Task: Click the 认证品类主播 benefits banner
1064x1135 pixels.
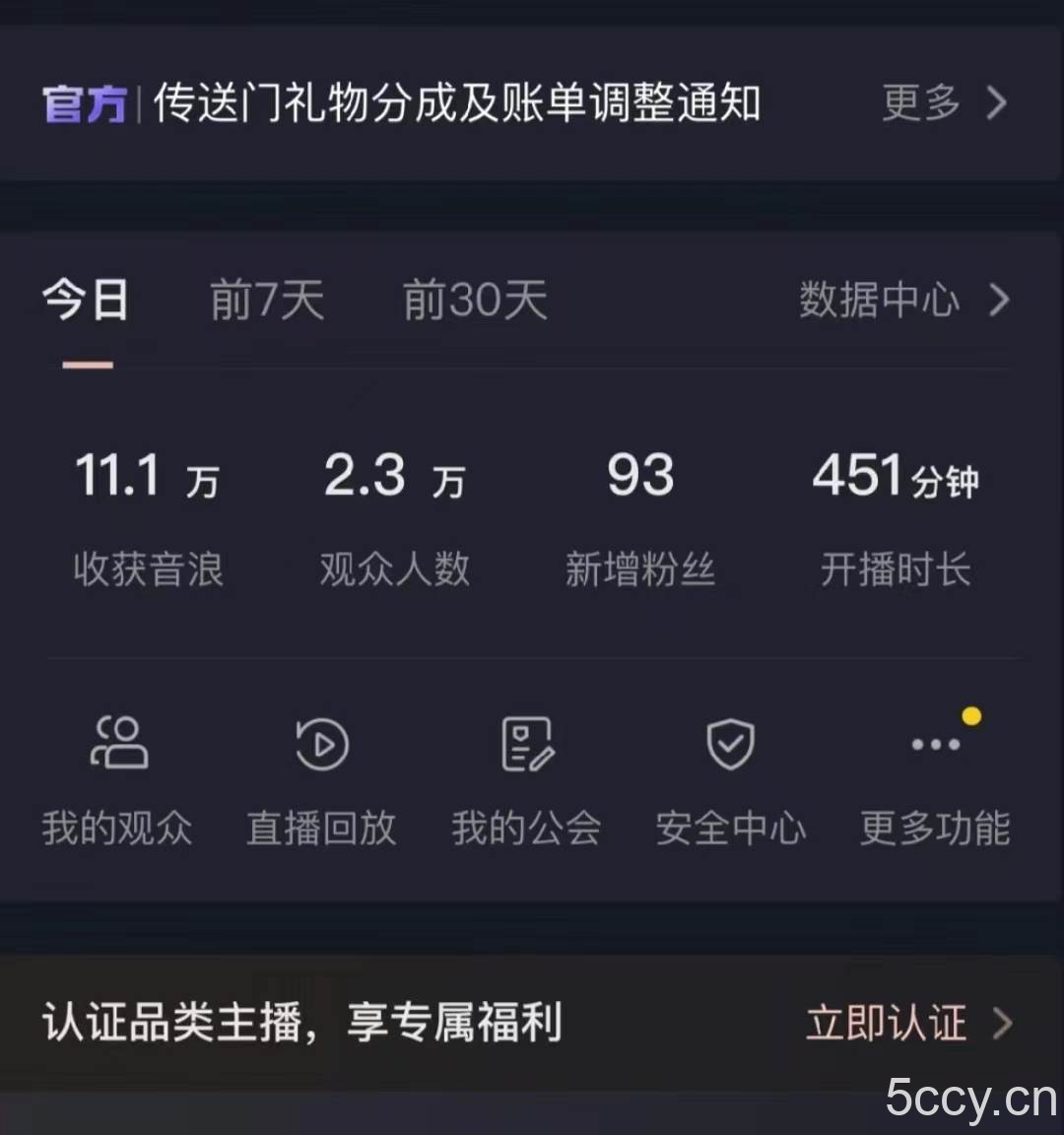Action: pos(301,1024)
